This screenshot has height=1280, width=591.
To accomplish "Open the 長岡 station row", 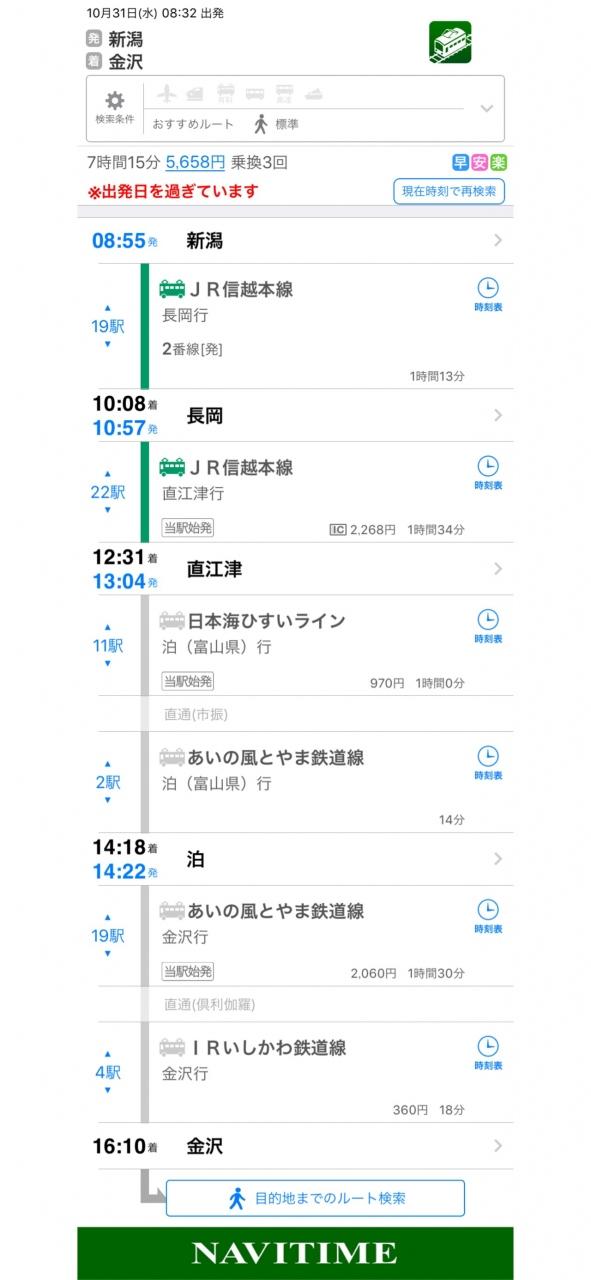I will click(295, 415).
